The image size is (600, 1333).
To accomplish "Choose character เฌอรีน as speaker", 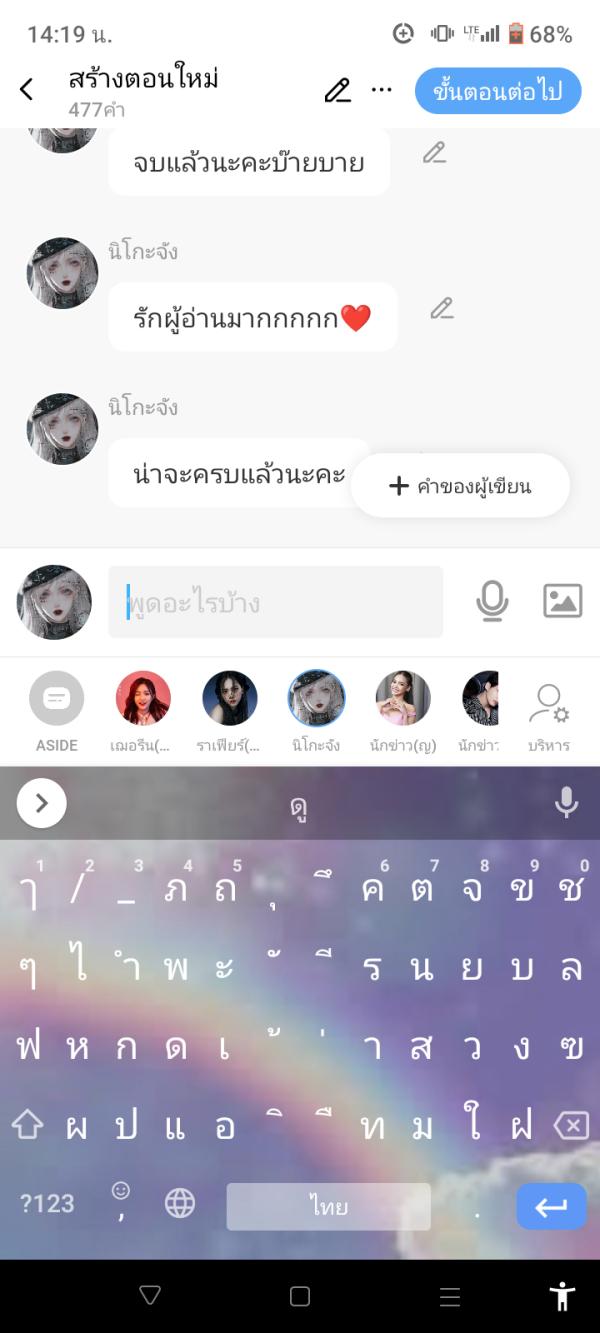I will click(x=143, y=699).
